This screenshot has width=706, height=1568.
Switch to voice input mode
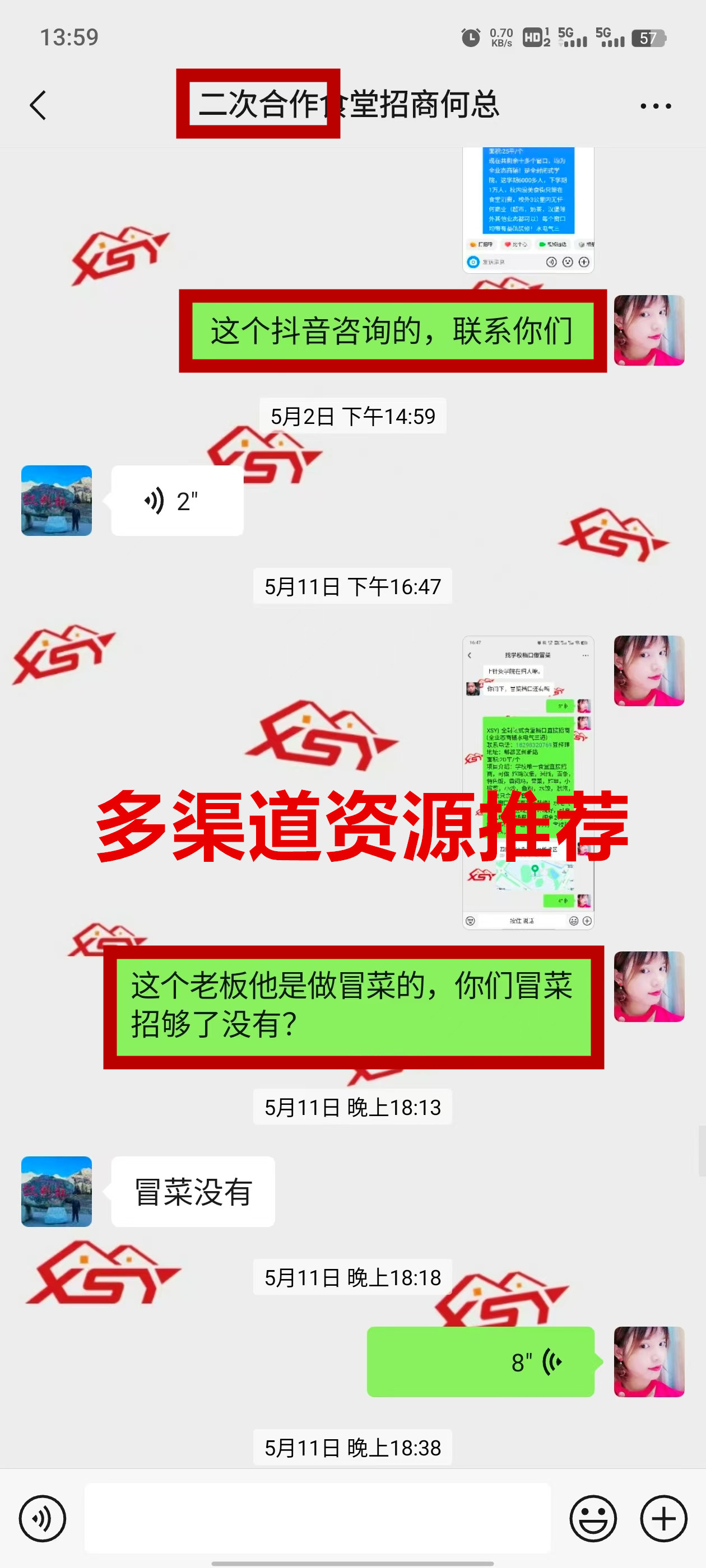click(x=42, y=1518)
